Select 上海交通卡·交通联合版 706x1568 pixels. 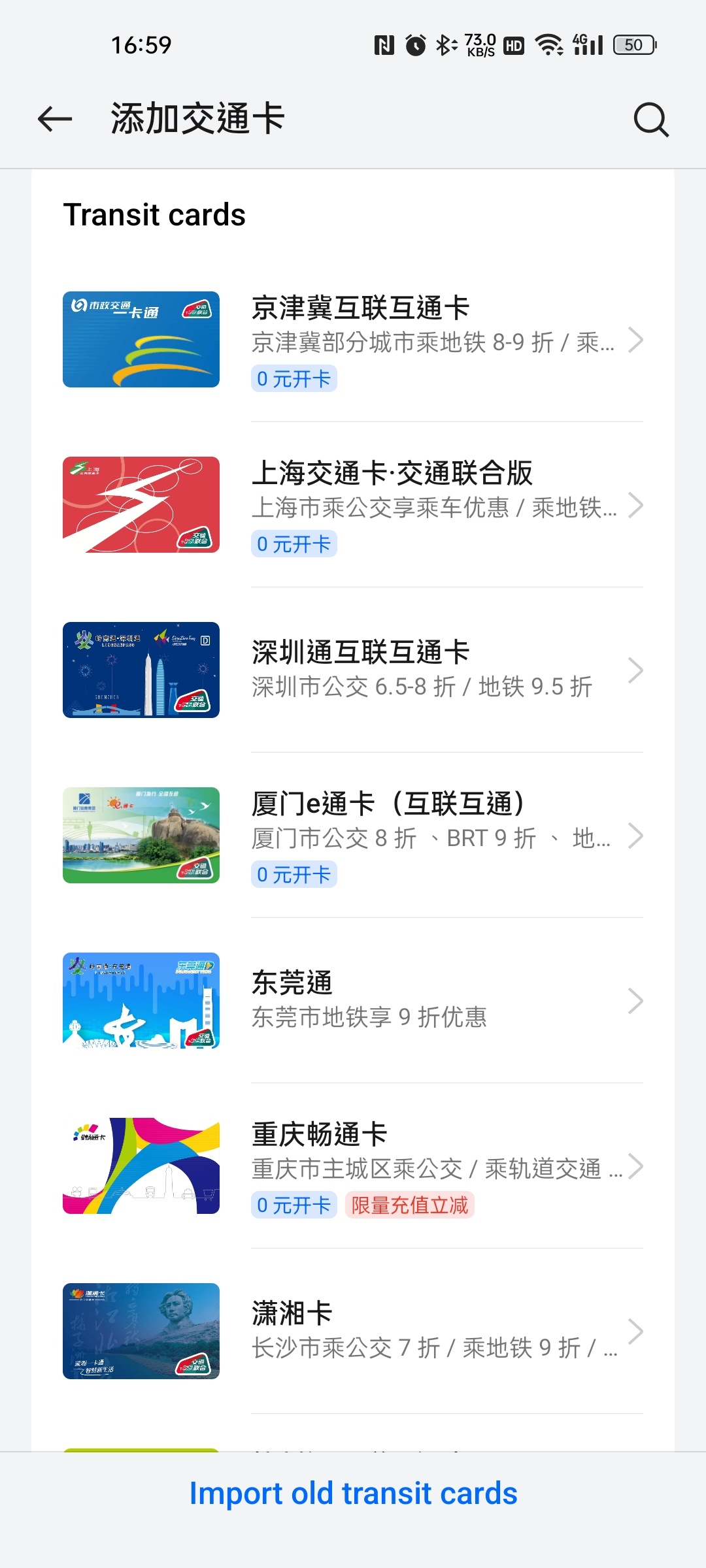click(353, 505)
